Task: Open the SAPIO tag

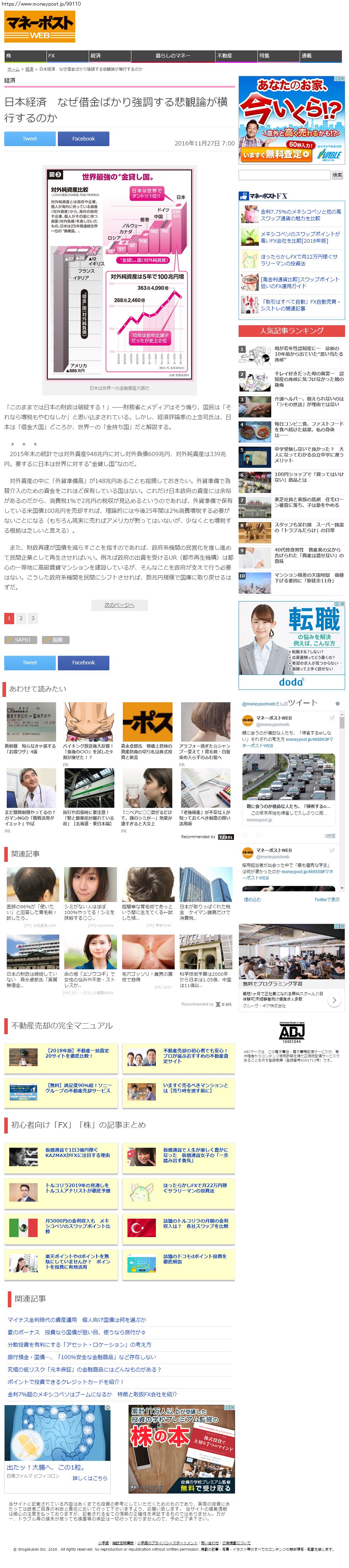Action: click(21, 640)
